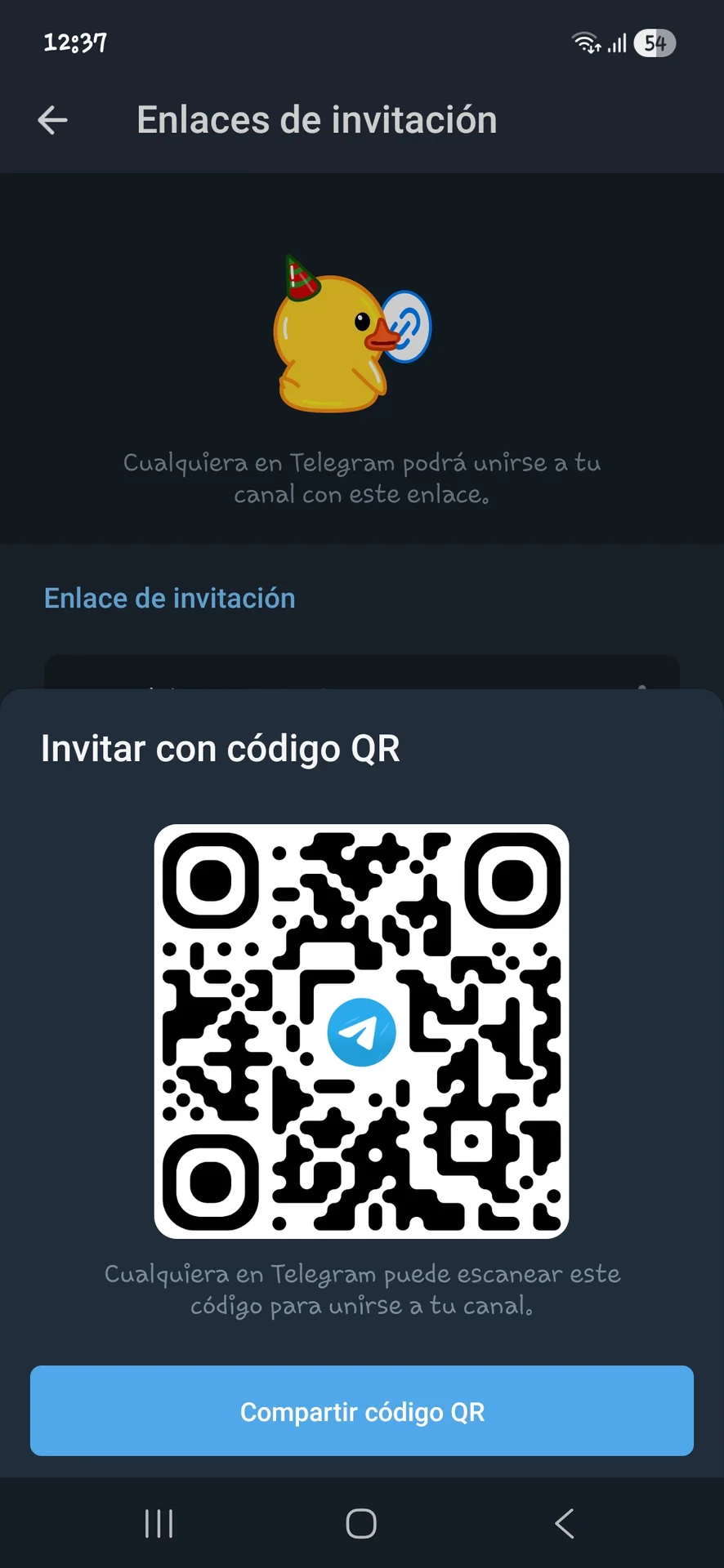Open the system recent apps view
724x1568 pixels.
coord(159,1523)
